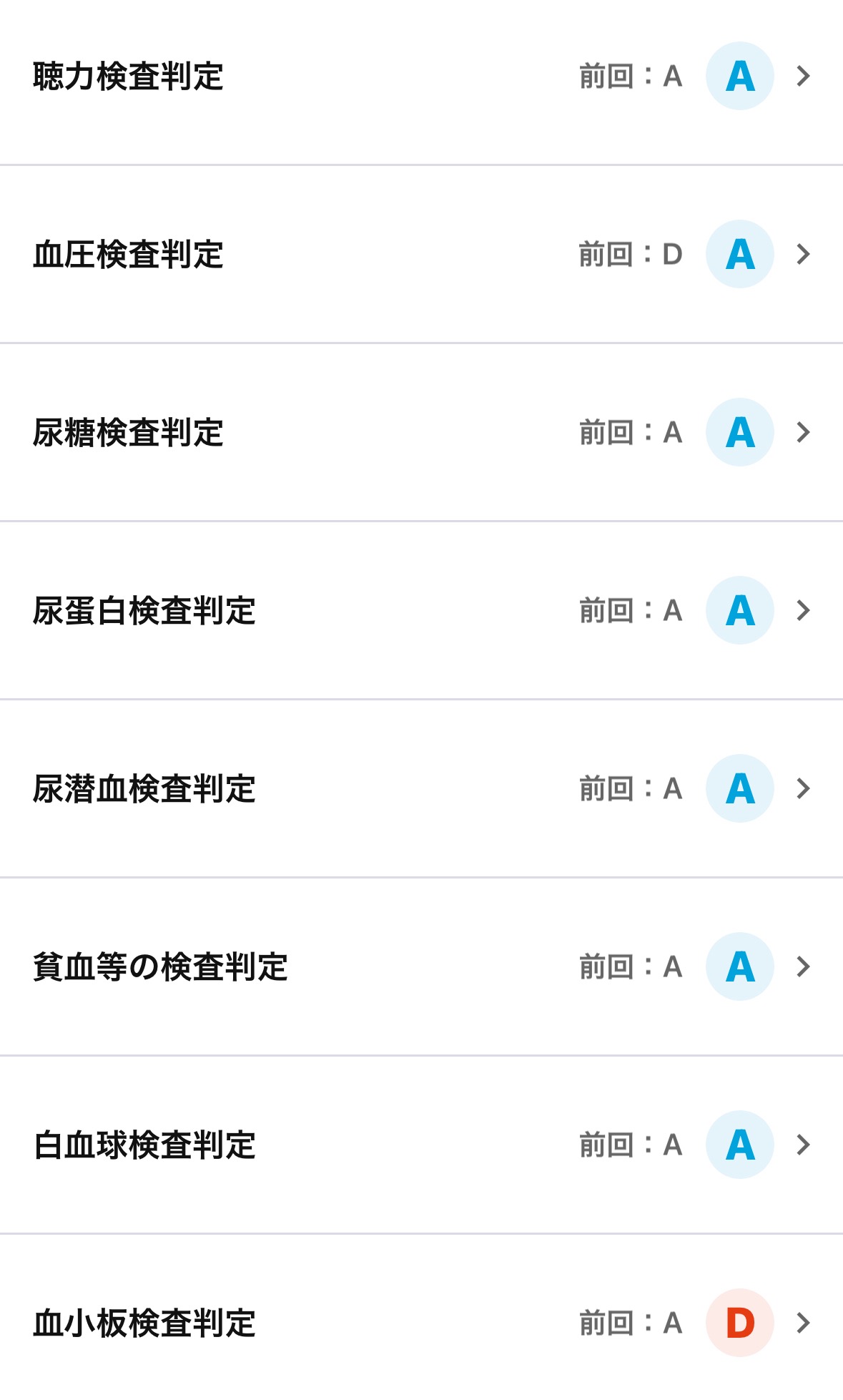Viewport: 843px width, 1400px height.
Task: Open 血小板検査判定 with D rating
Action: coord(421,1323)
